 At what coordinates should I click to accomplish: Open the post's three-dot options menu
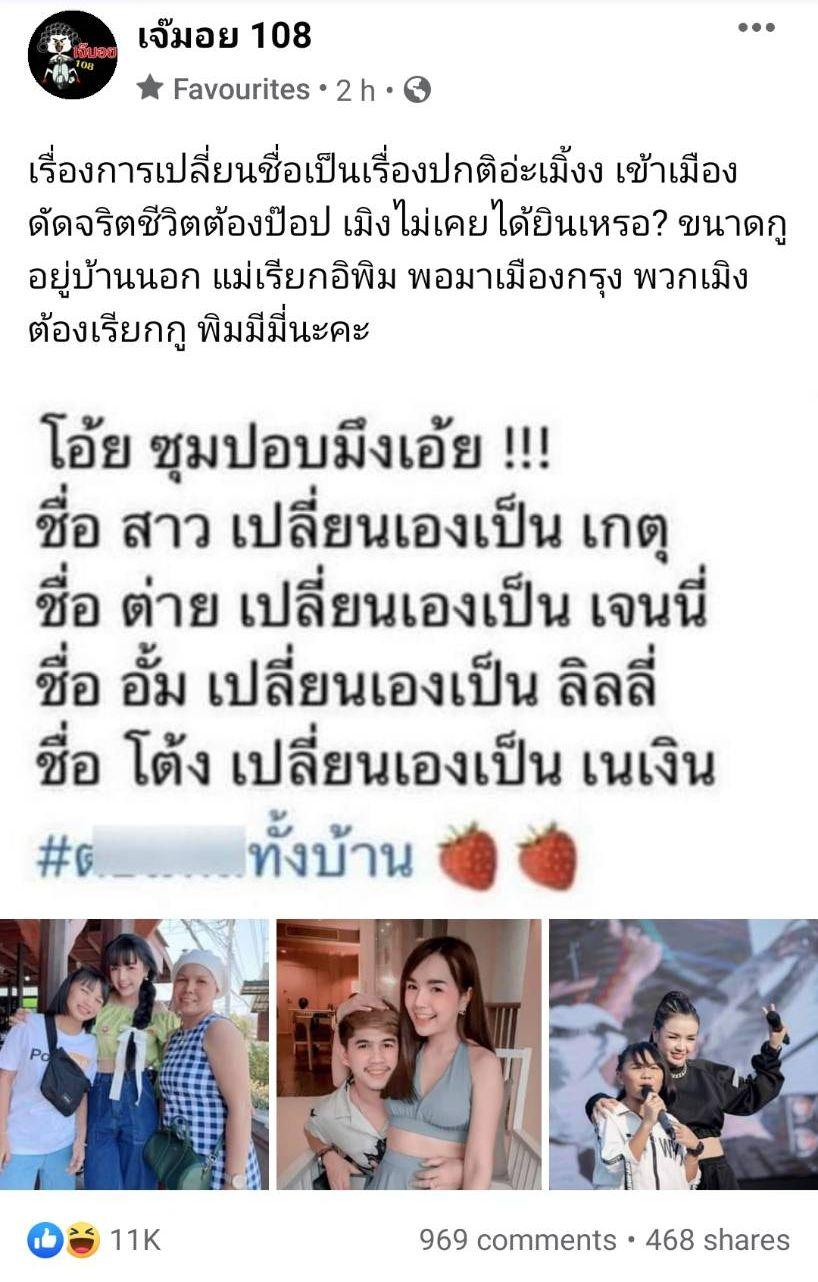tap(756, 28)
